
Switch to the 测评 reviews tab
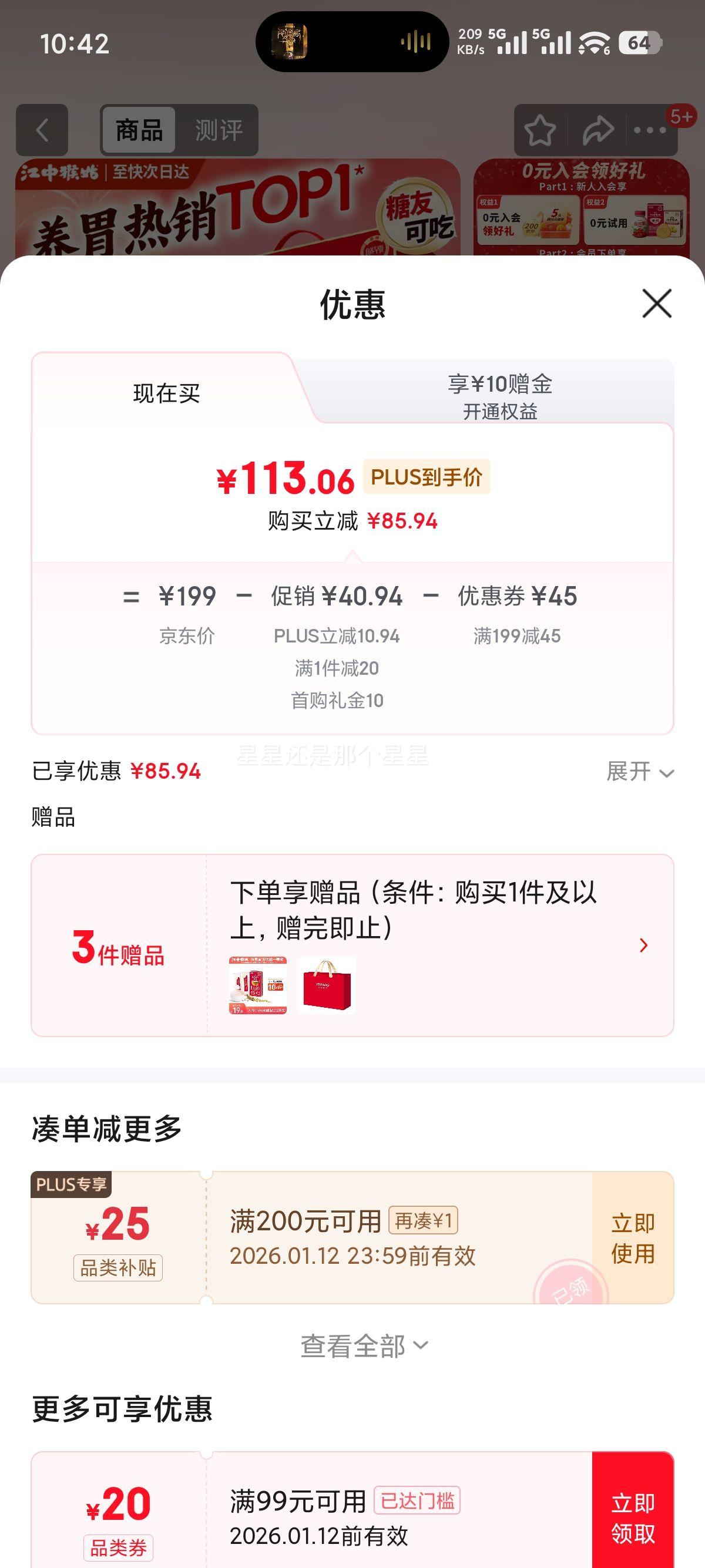click(220, 129)
